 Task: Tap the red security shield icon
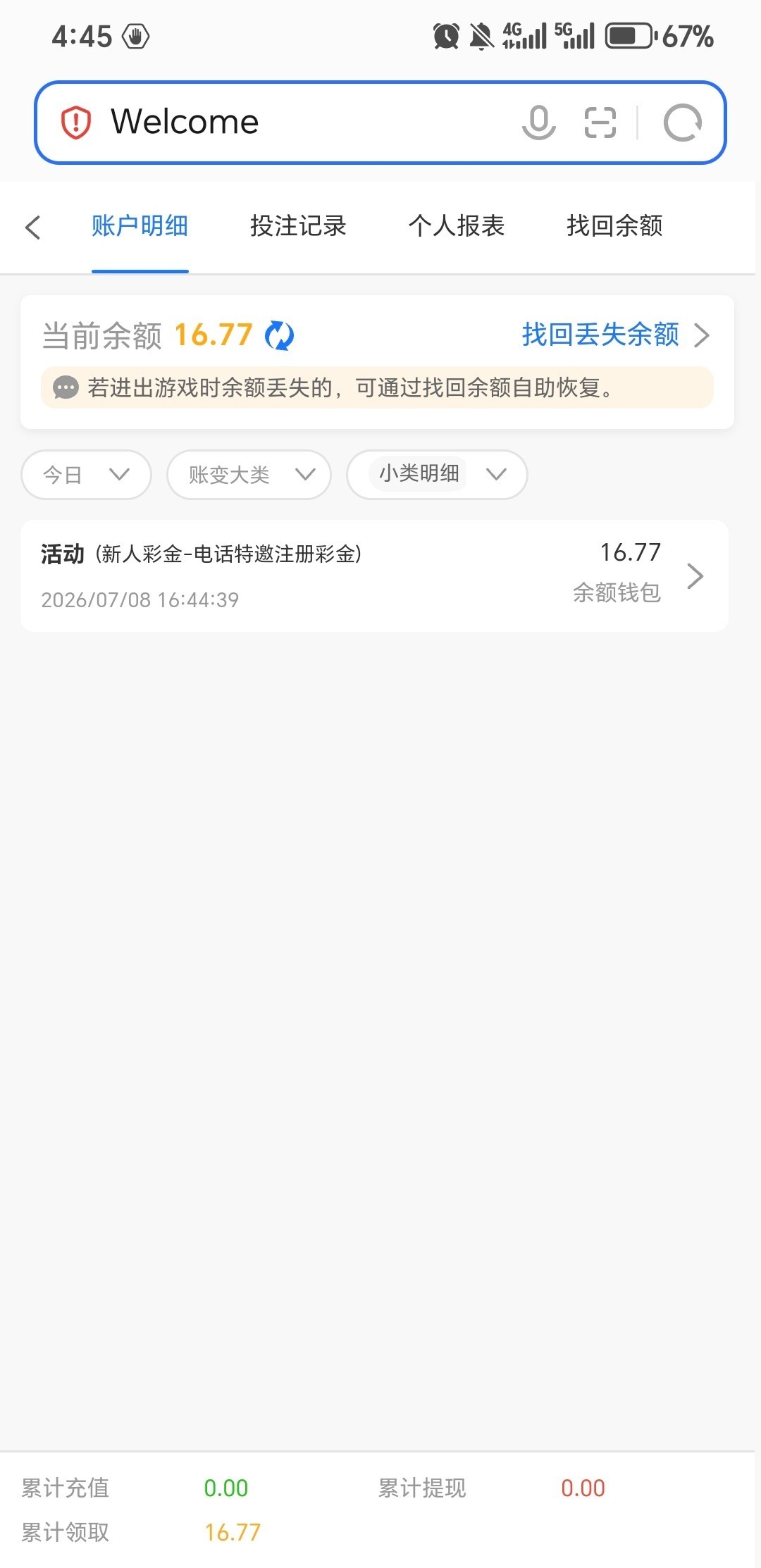[76, 123]
